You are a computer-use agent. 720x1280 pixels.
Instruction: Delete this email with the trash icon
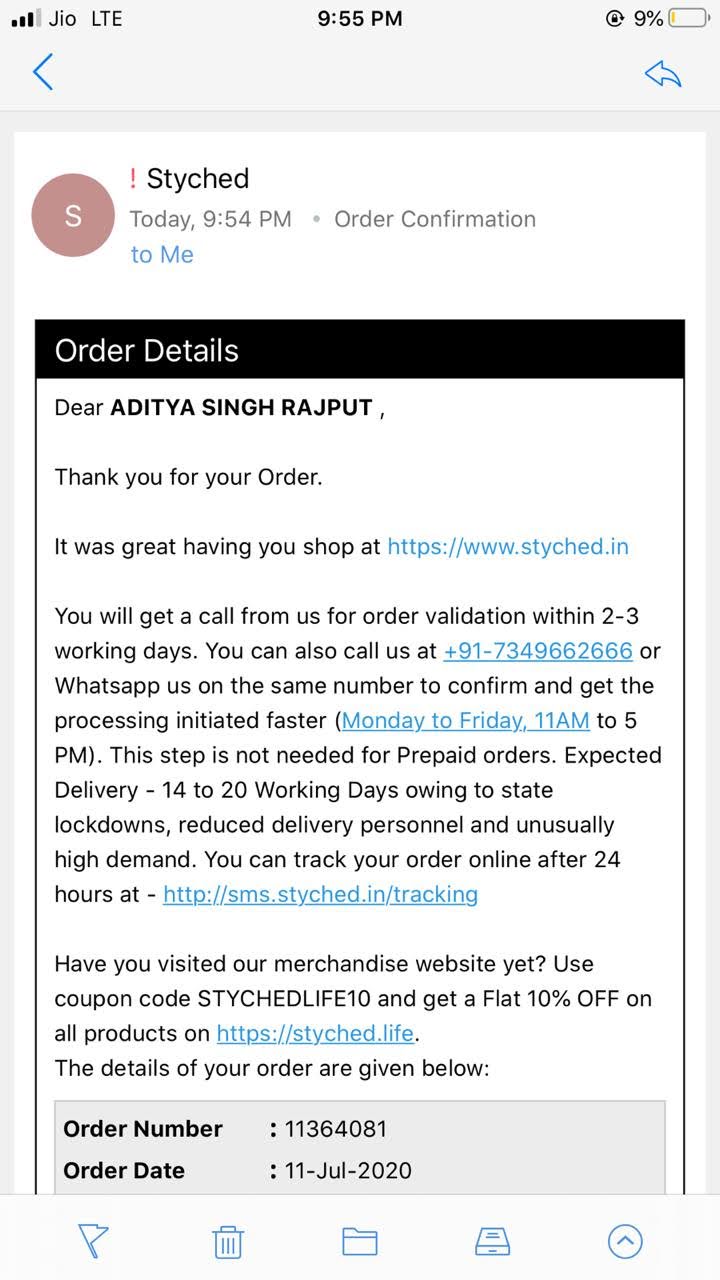228,1241
